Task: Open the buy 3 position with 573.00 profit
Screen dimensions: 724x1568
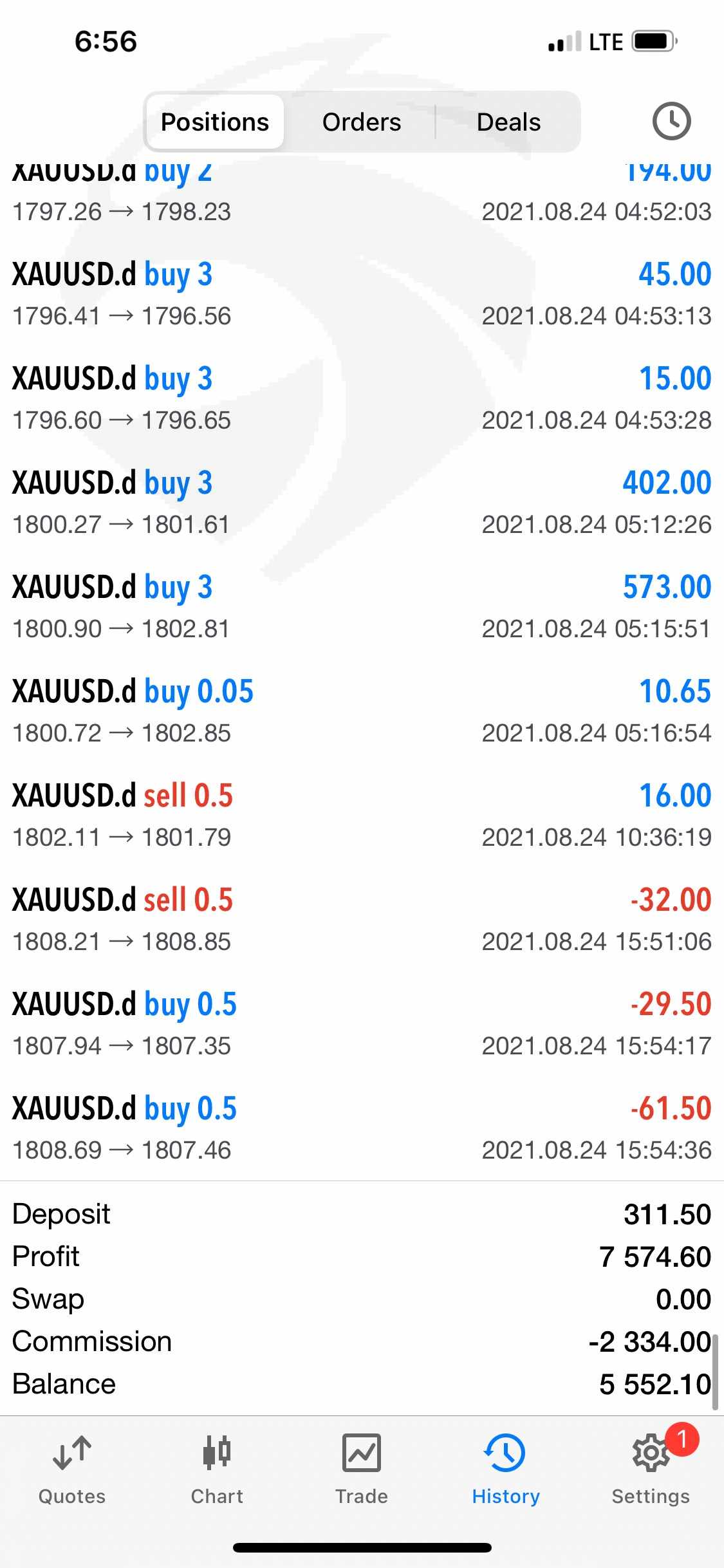Action: tap(362, 606)
